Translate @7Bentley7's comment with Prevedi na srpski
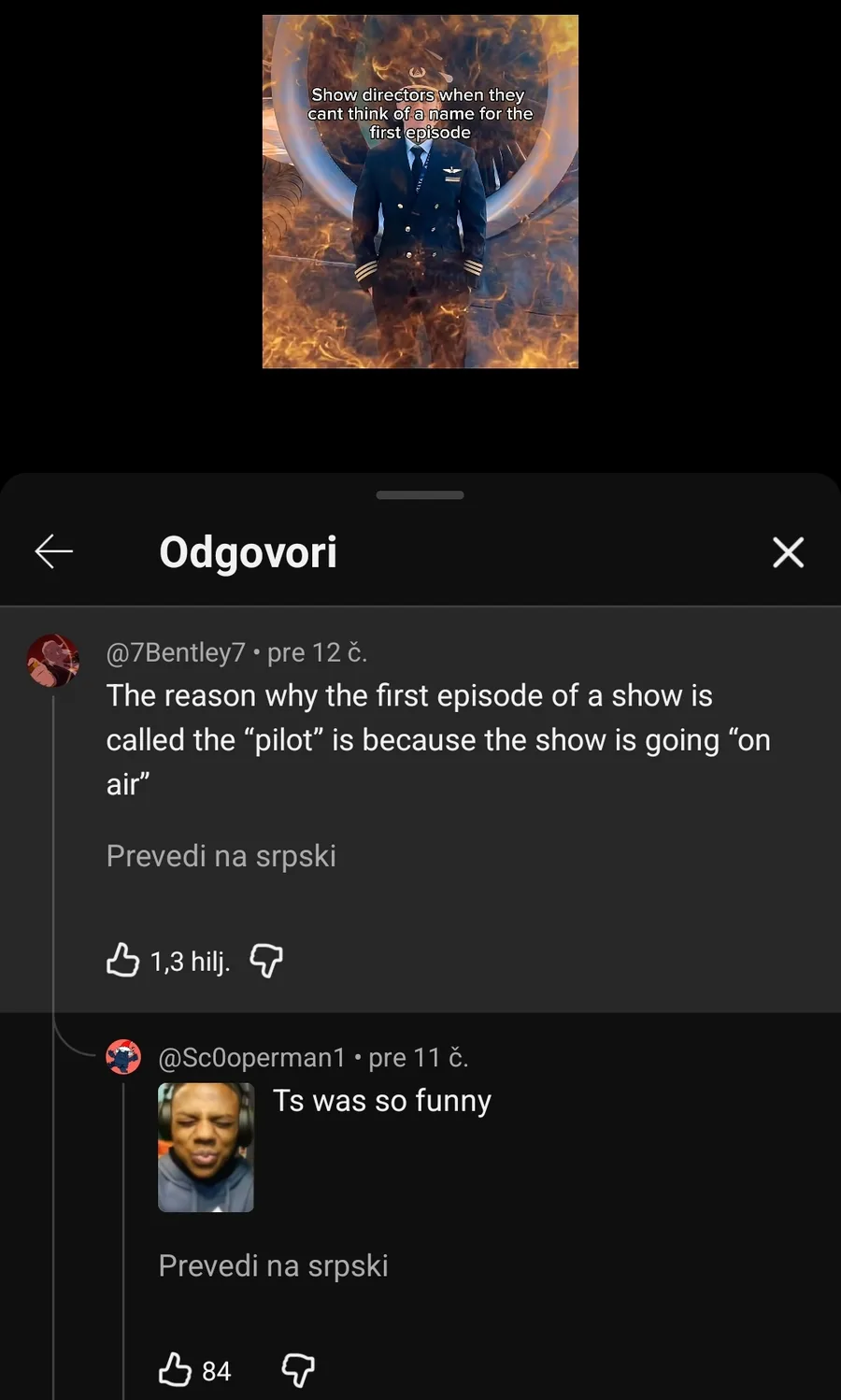This screenshot has height=1400, width=841. 221,855
